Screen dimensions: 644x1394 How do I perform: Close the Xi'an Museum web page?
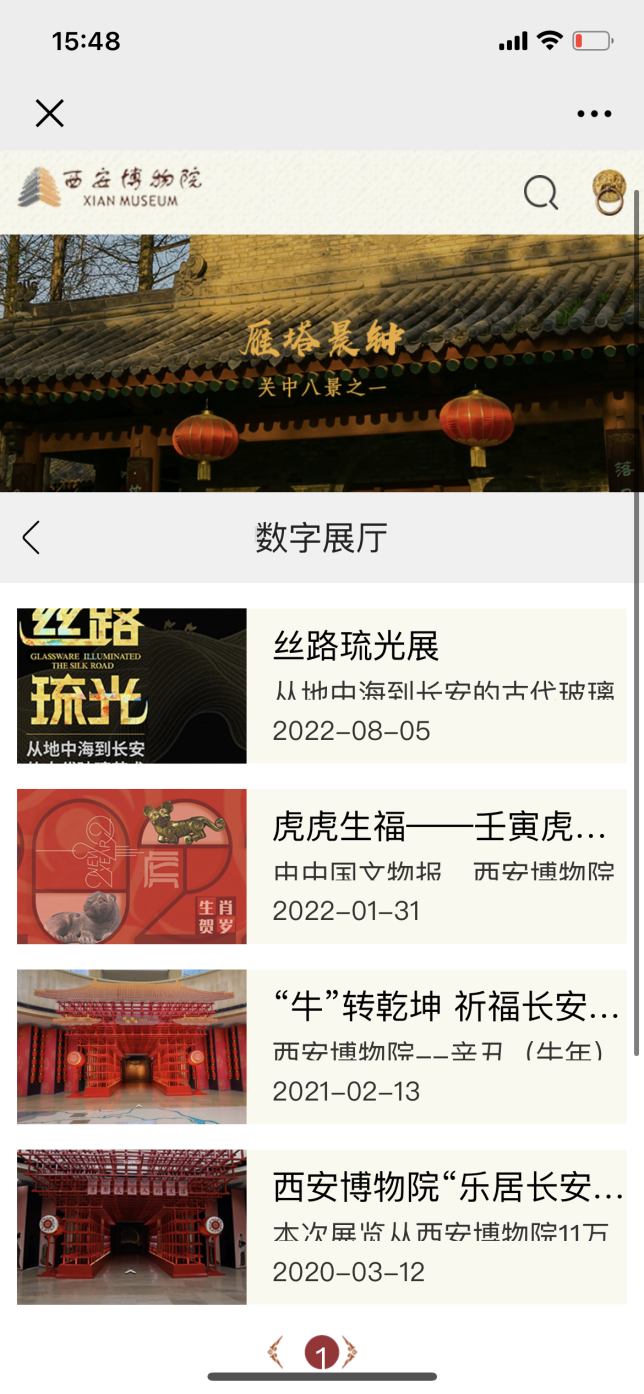pos(49,113)
